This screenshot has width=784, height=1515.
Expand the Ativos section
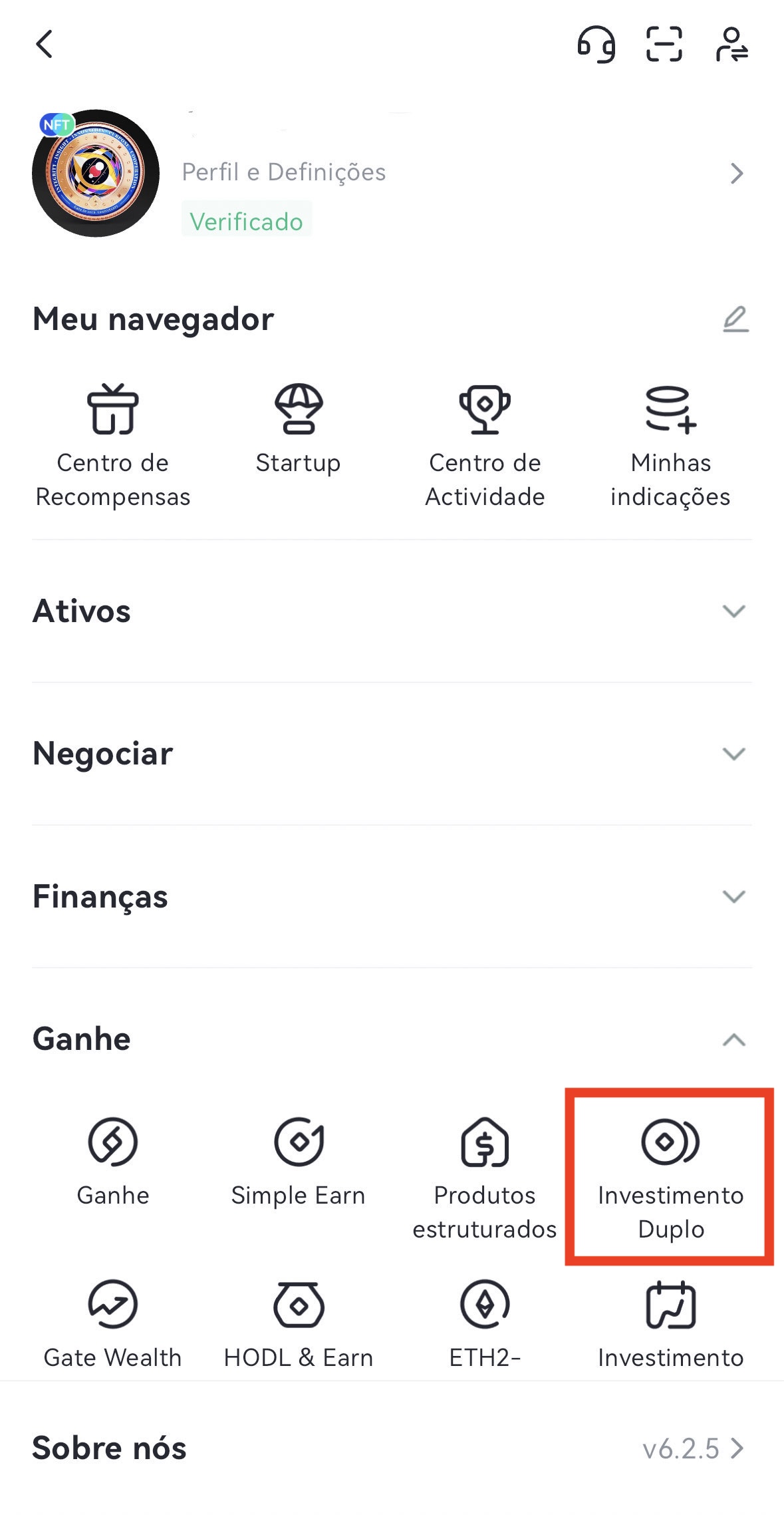tap(733, 611)
